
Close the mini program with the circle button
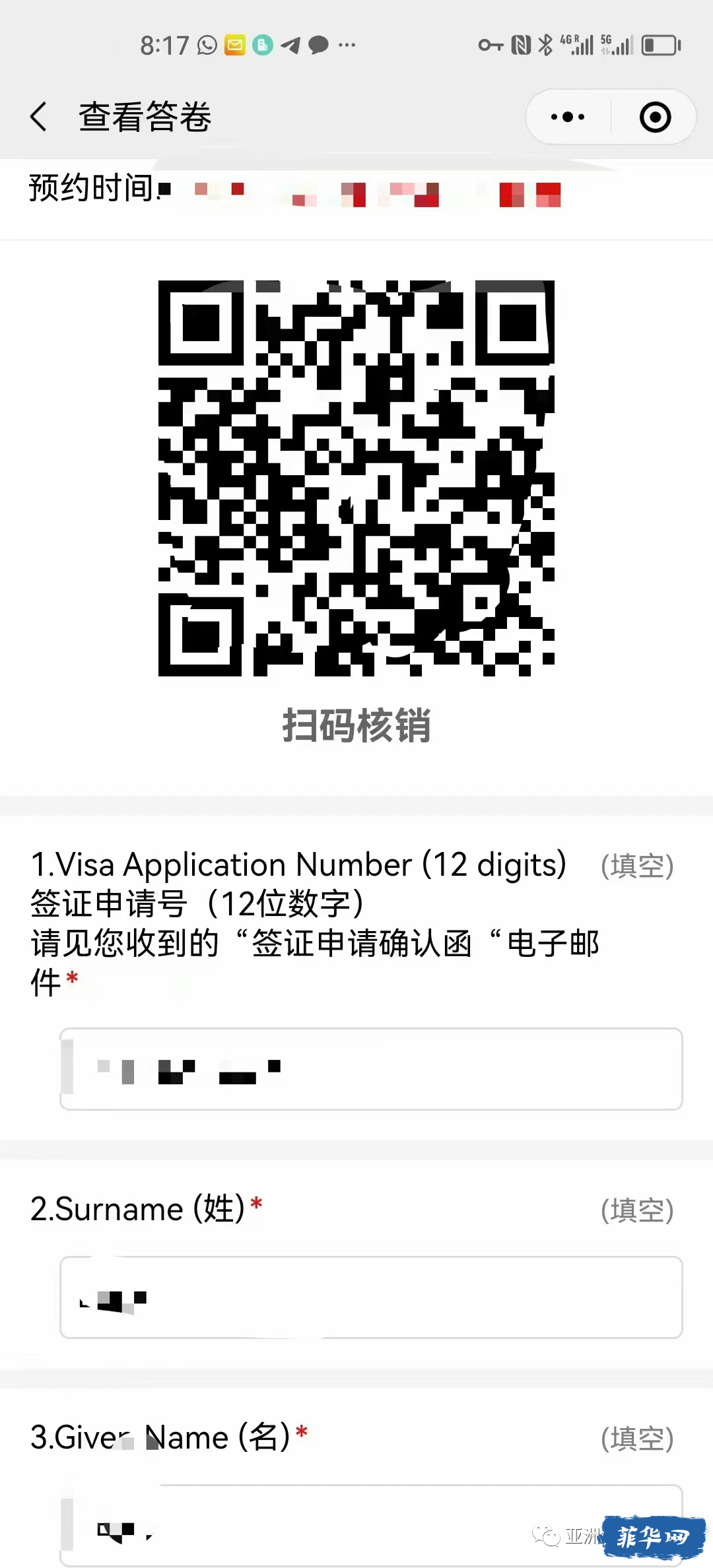pyautogui.click(x=655, y=117)
